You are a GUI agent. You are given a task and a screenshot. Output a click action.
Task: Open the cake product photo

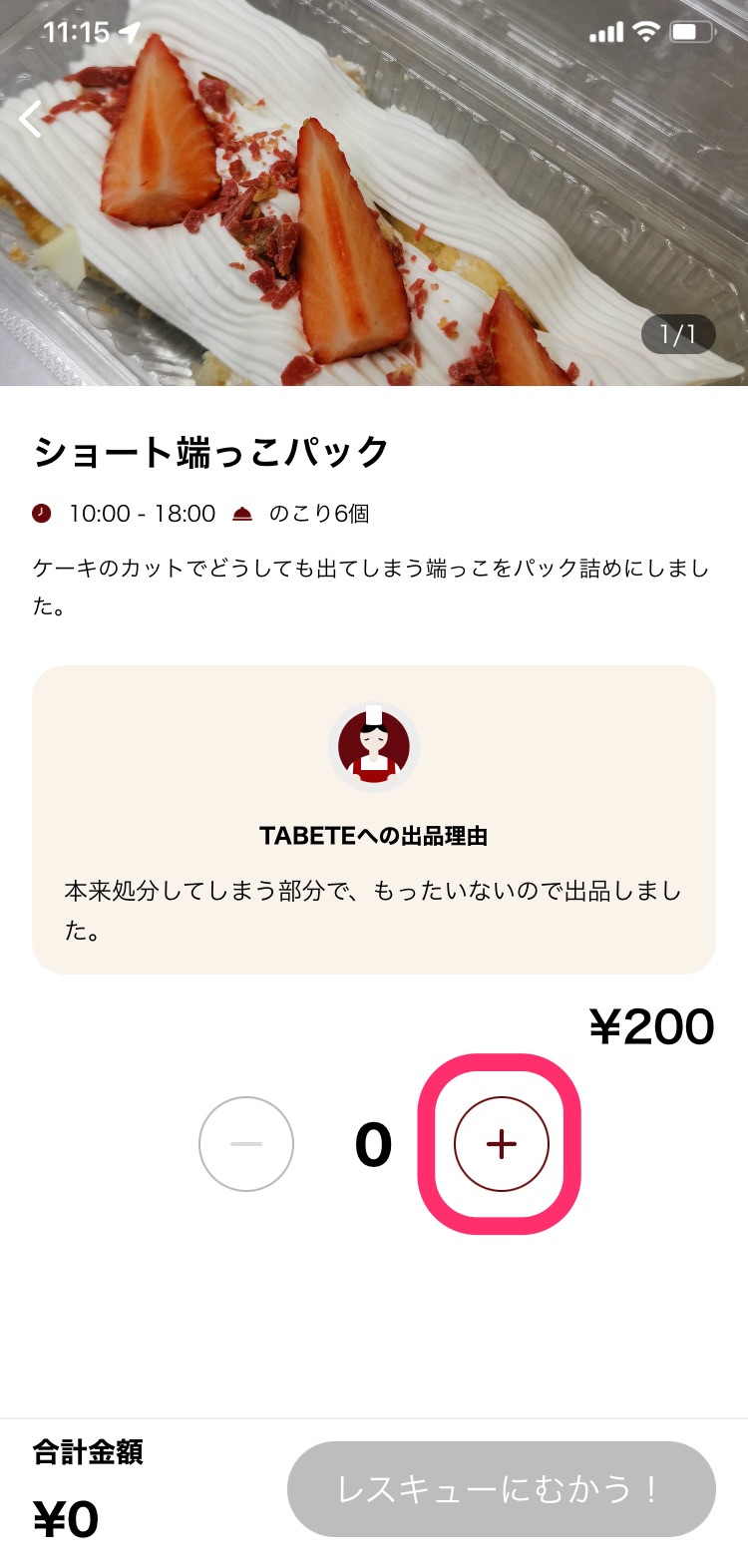(x=374, y=219)
